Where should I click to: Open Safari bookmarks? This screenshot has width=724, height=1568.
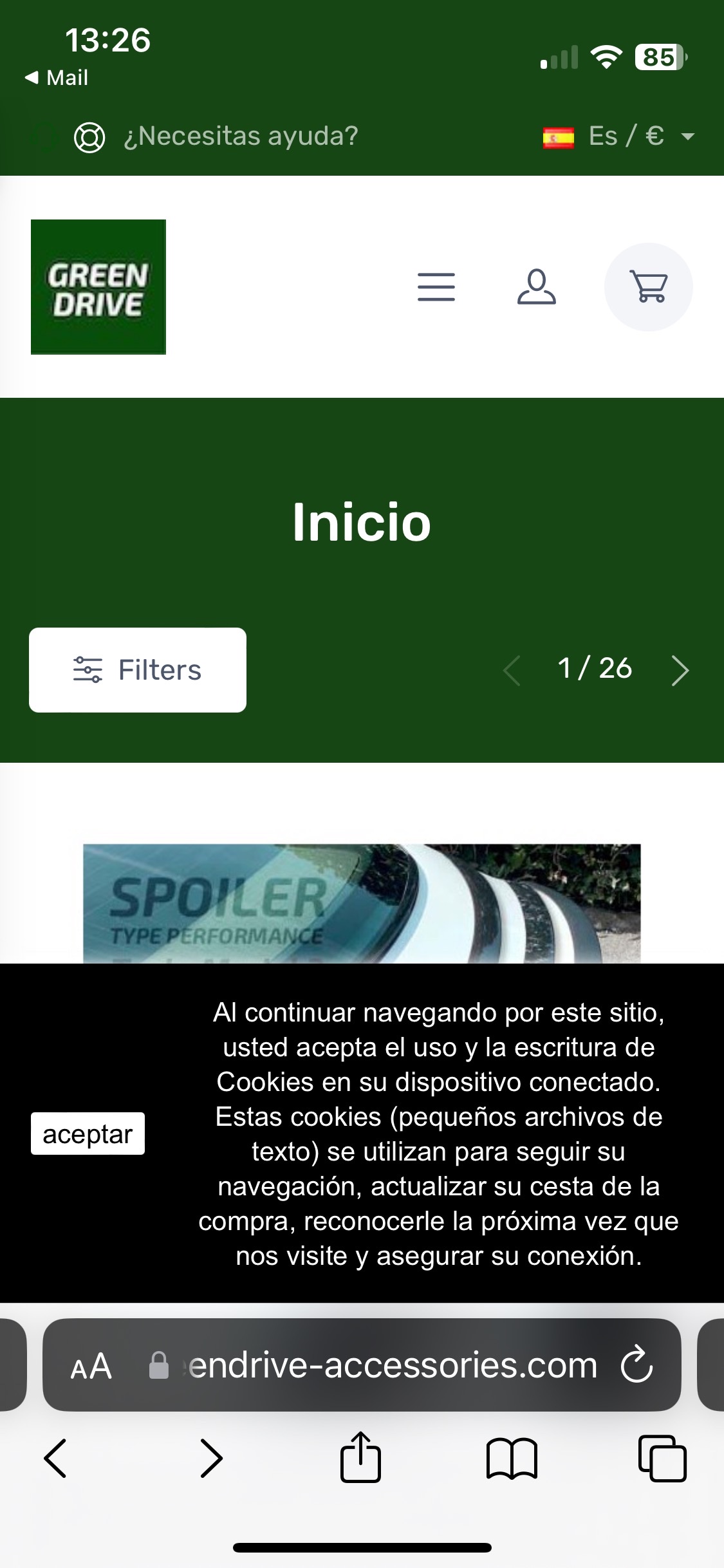[512, 1459]
